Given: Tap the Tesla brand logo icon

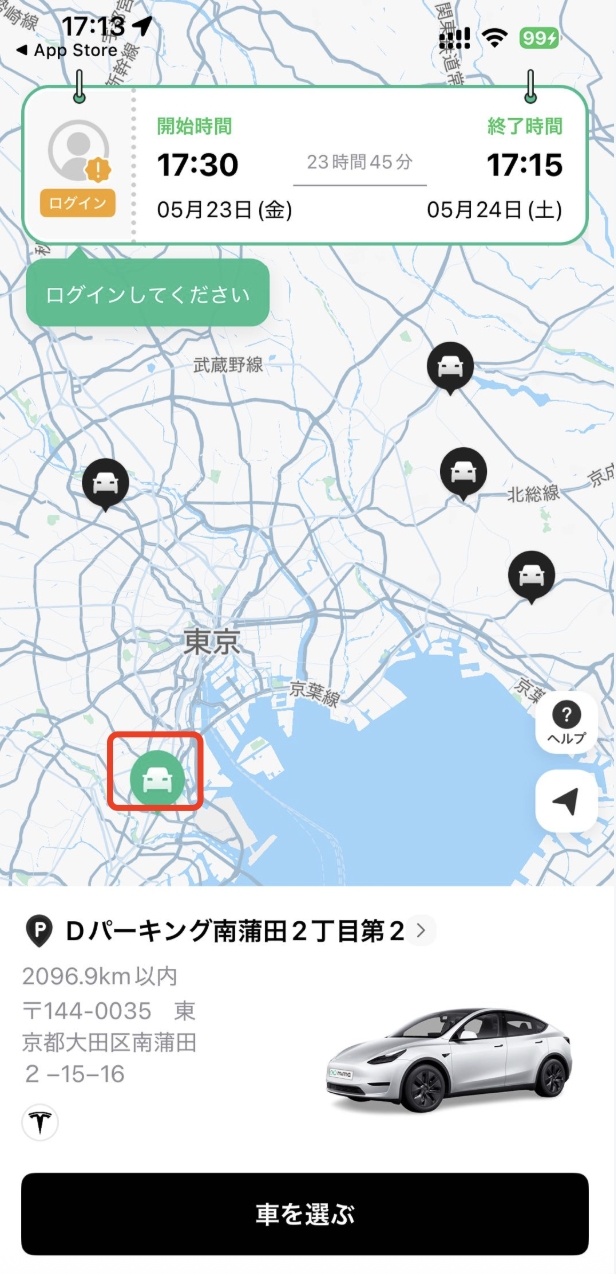Looking at the screenshot, I should (40, 1122).
